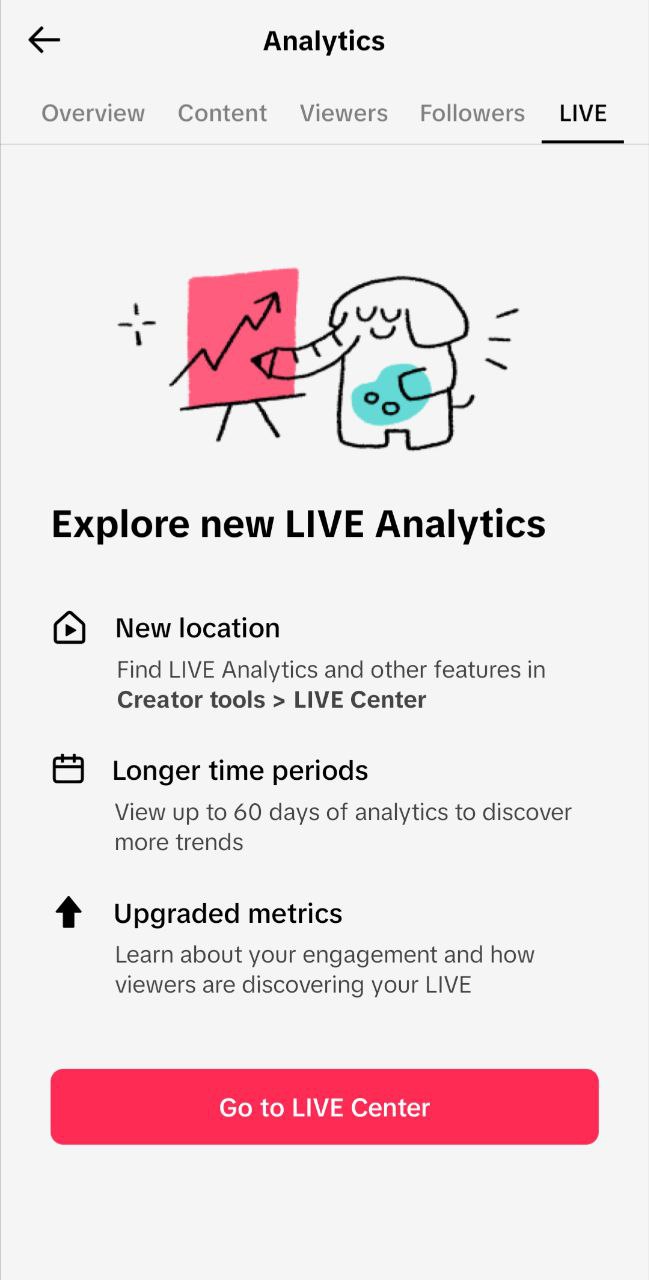Open the Content tab
Image resolution: width=649 pixels, height=1280 pixels.
click(222, 113)
